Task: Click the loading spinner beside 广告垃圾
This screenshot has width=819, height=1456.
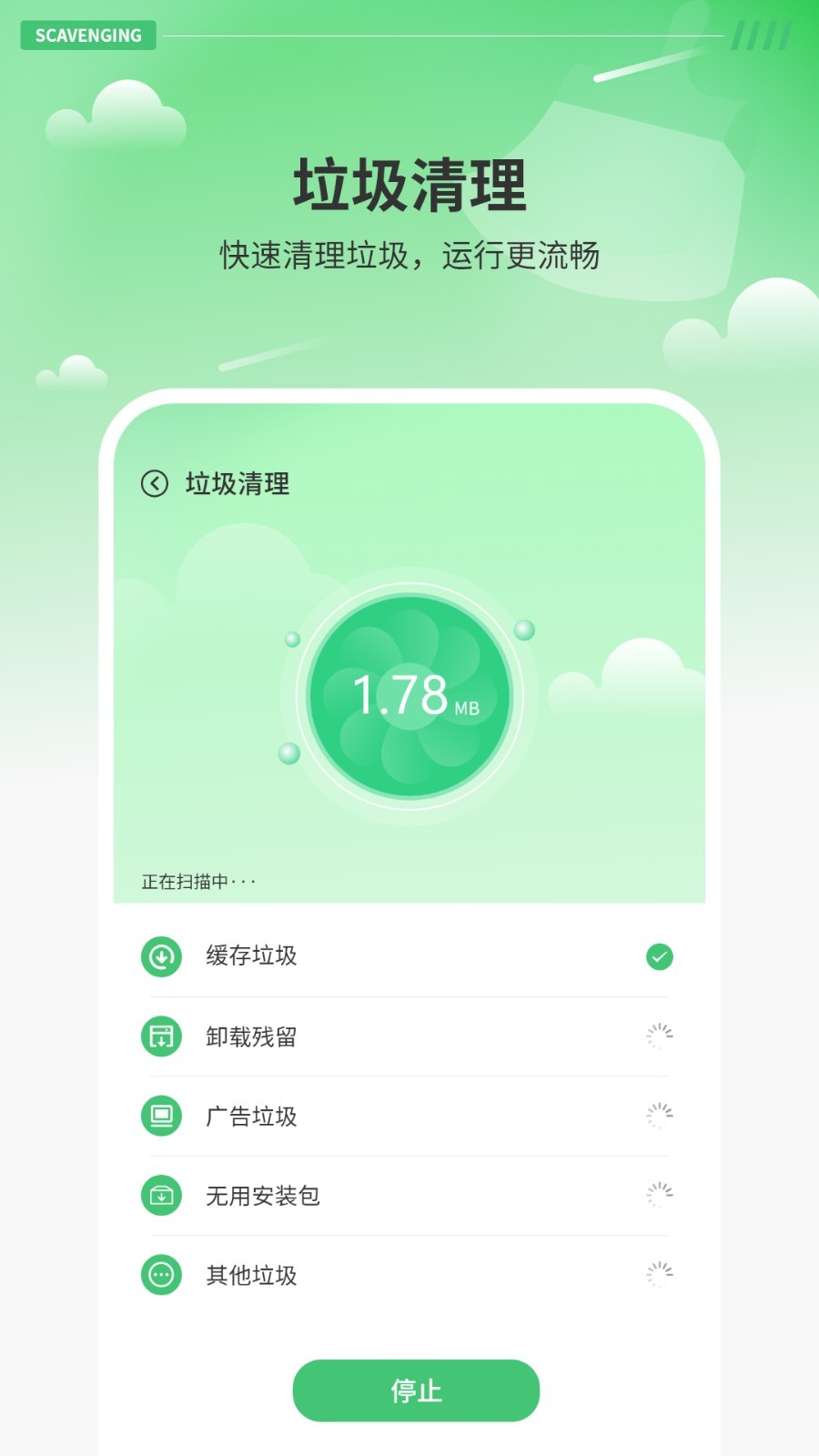Action: coord(658,1117)
